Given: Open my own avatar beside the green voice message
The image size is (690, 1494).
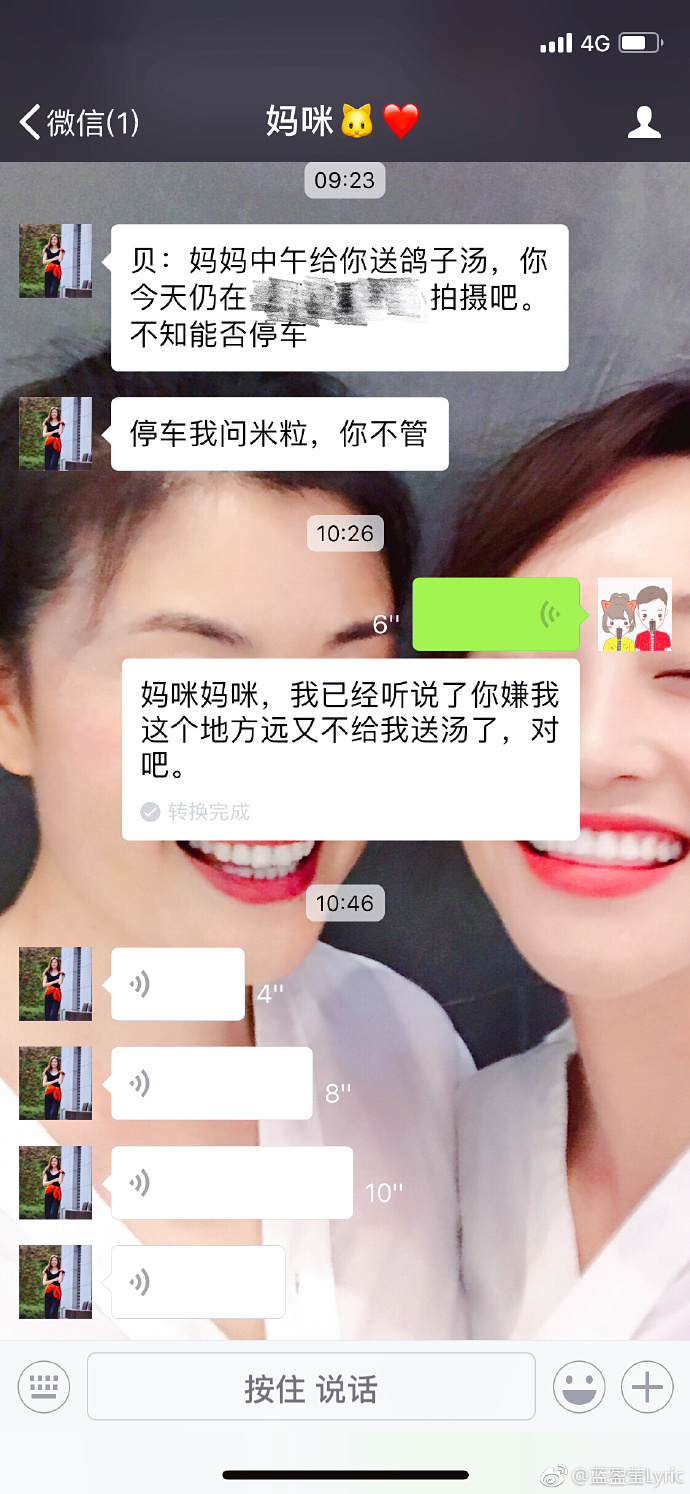Looking at the screenshot, I should click(x=634, y=614).
